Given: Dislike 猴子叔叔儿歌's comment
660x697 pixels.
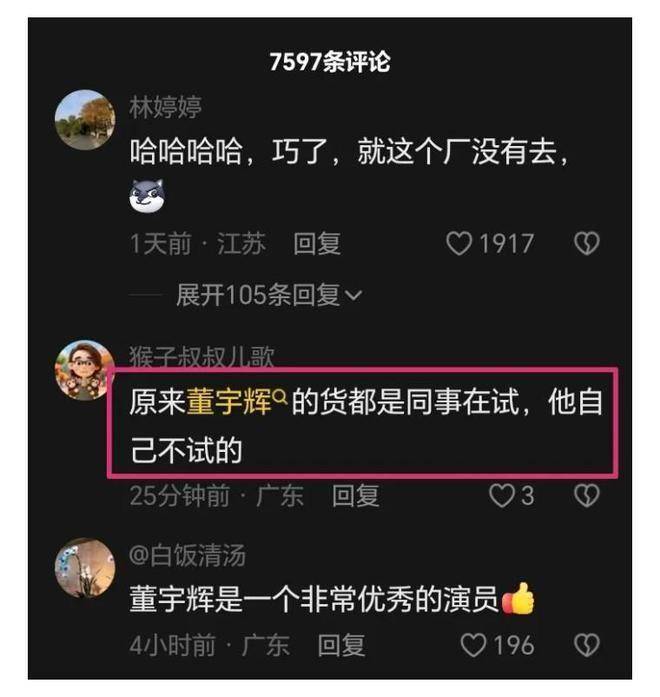Looking at the screenshot, I should [x=588, y=495].
